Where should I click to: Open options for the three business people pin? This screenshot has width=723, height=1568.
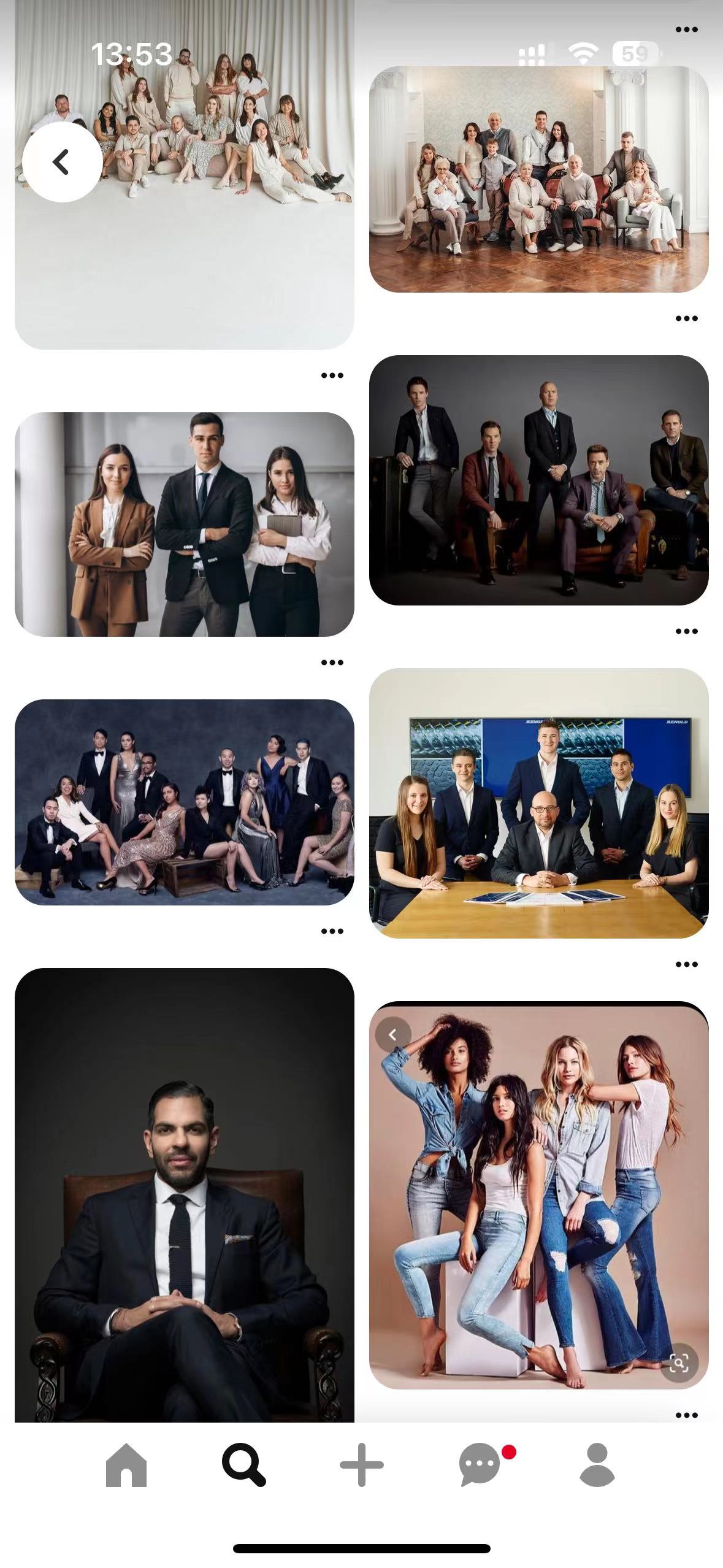[x=332, y=663]
